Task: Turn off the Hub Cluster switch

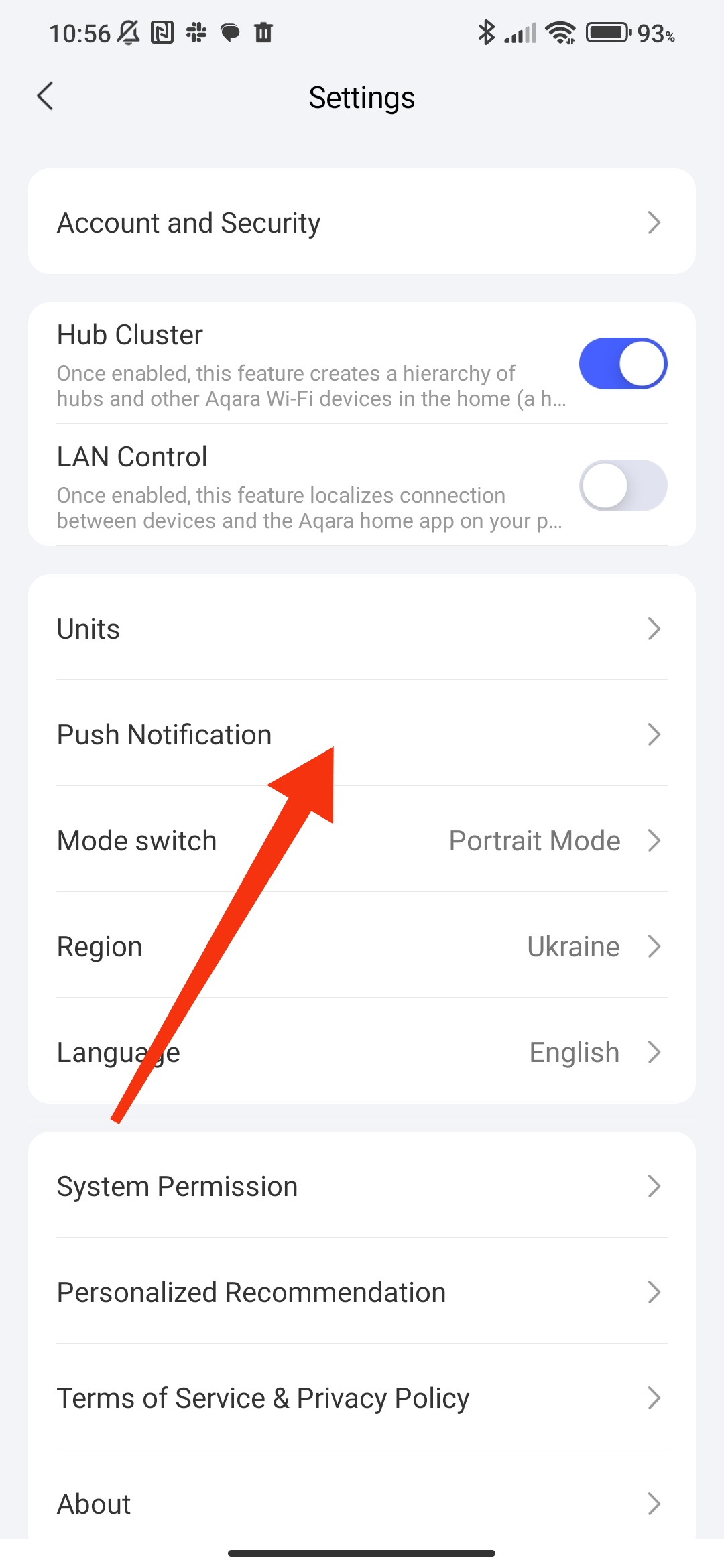Action: coord(622,364)
